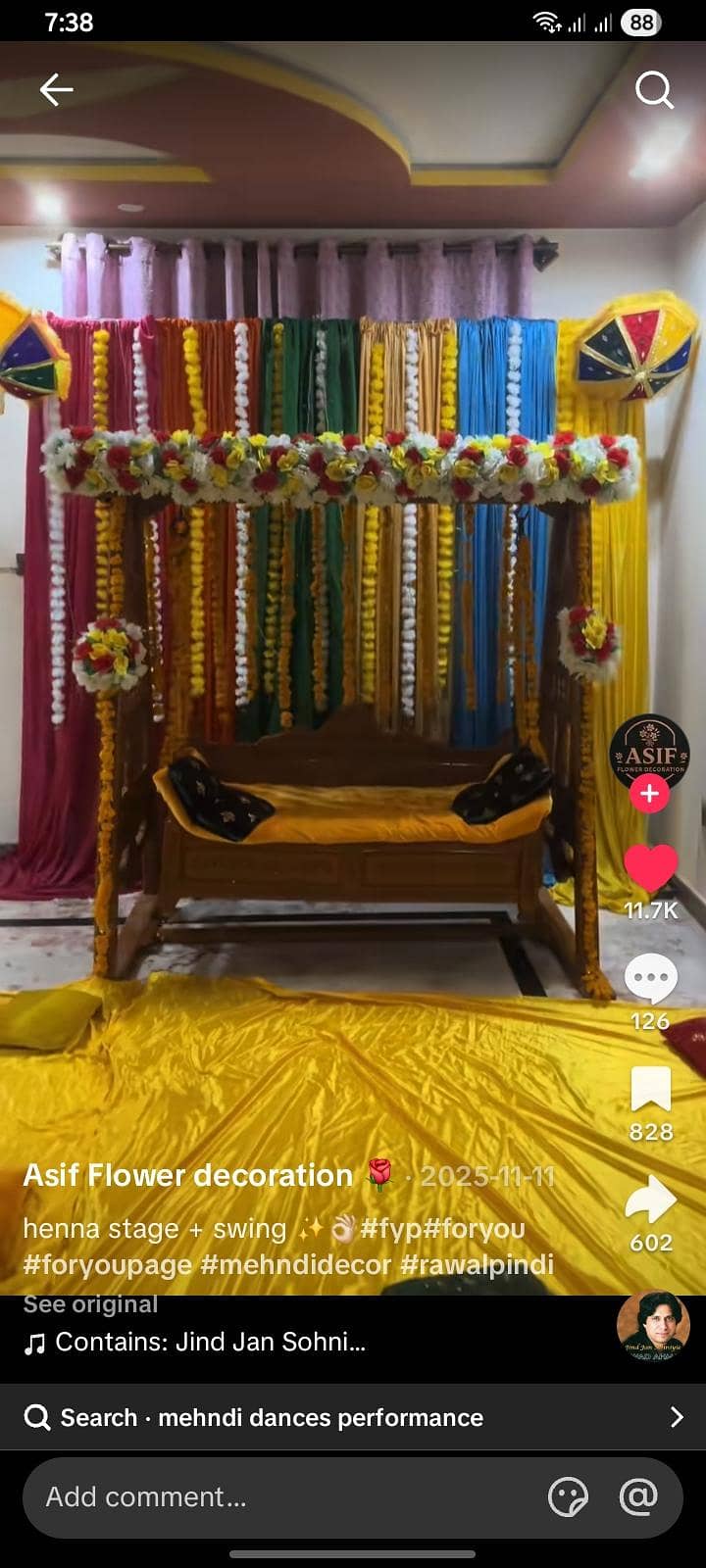Follow the creator with the plus button
The image size is (706, 1568).
pyautogui.click(x=649, y=794)
